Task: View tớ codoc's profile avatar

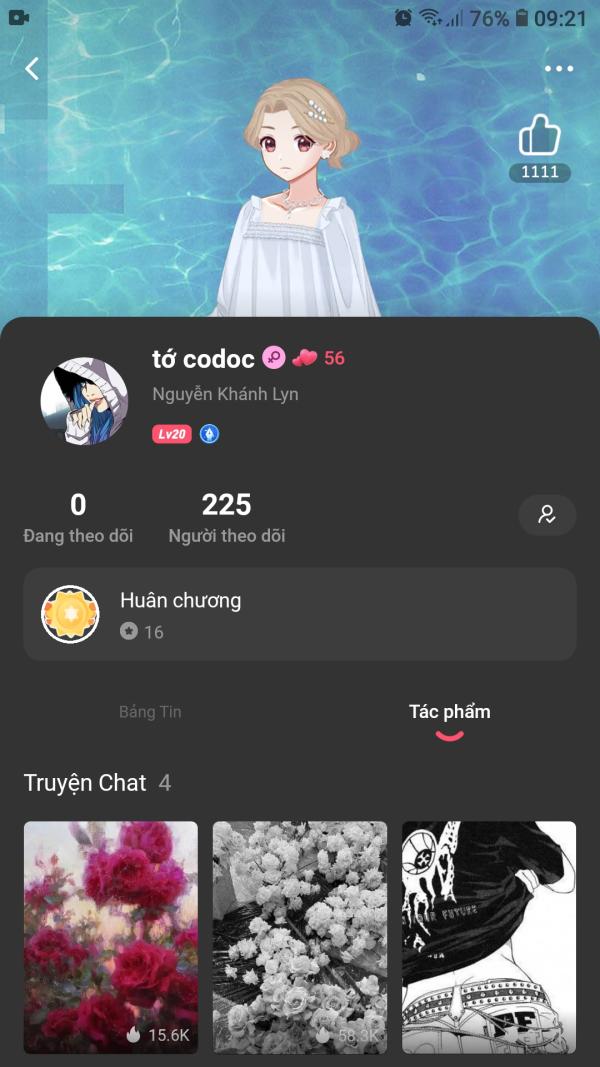Action: pos(84,401)
